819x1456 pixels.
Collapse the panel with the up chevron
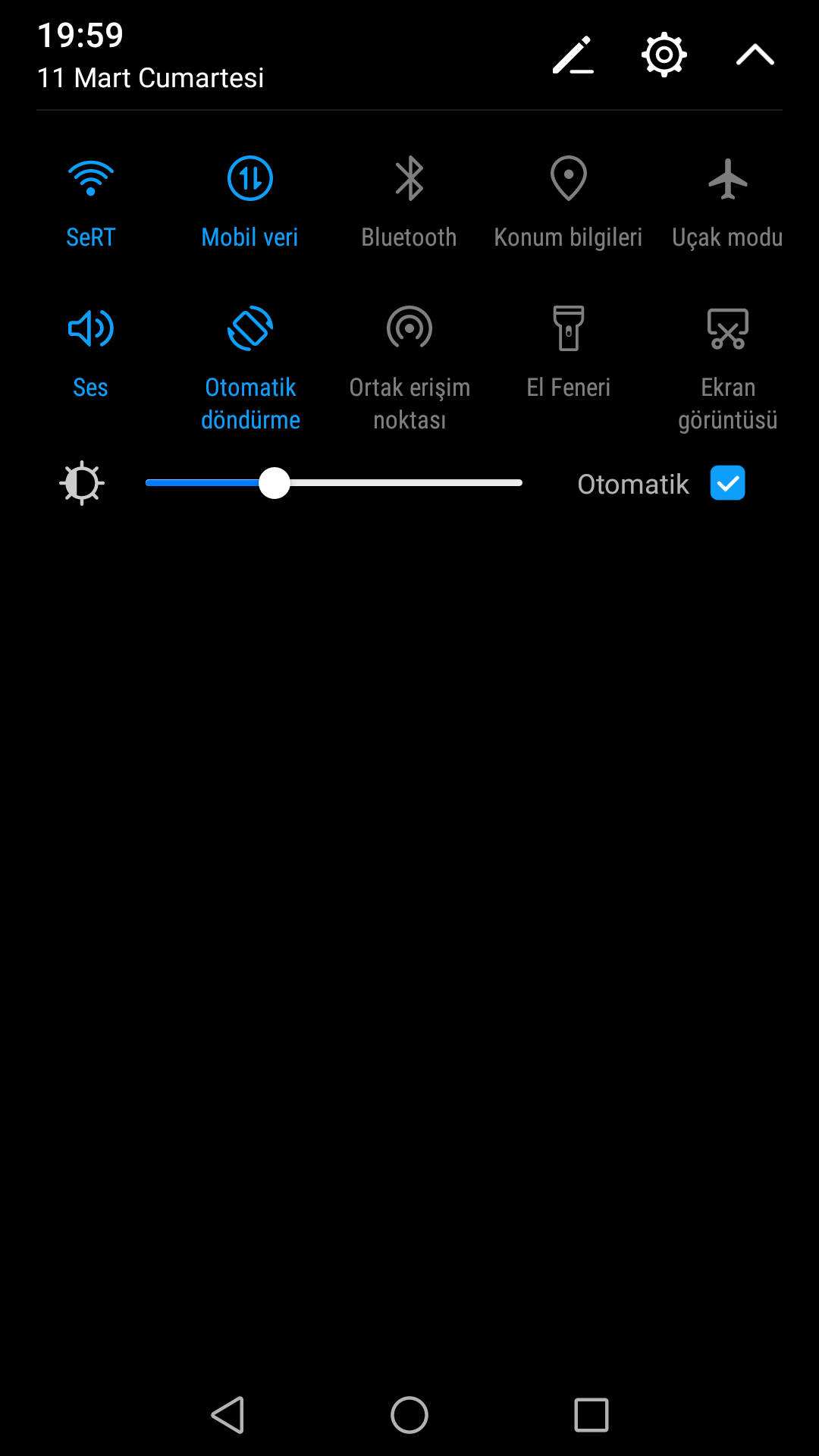(755, 55)
